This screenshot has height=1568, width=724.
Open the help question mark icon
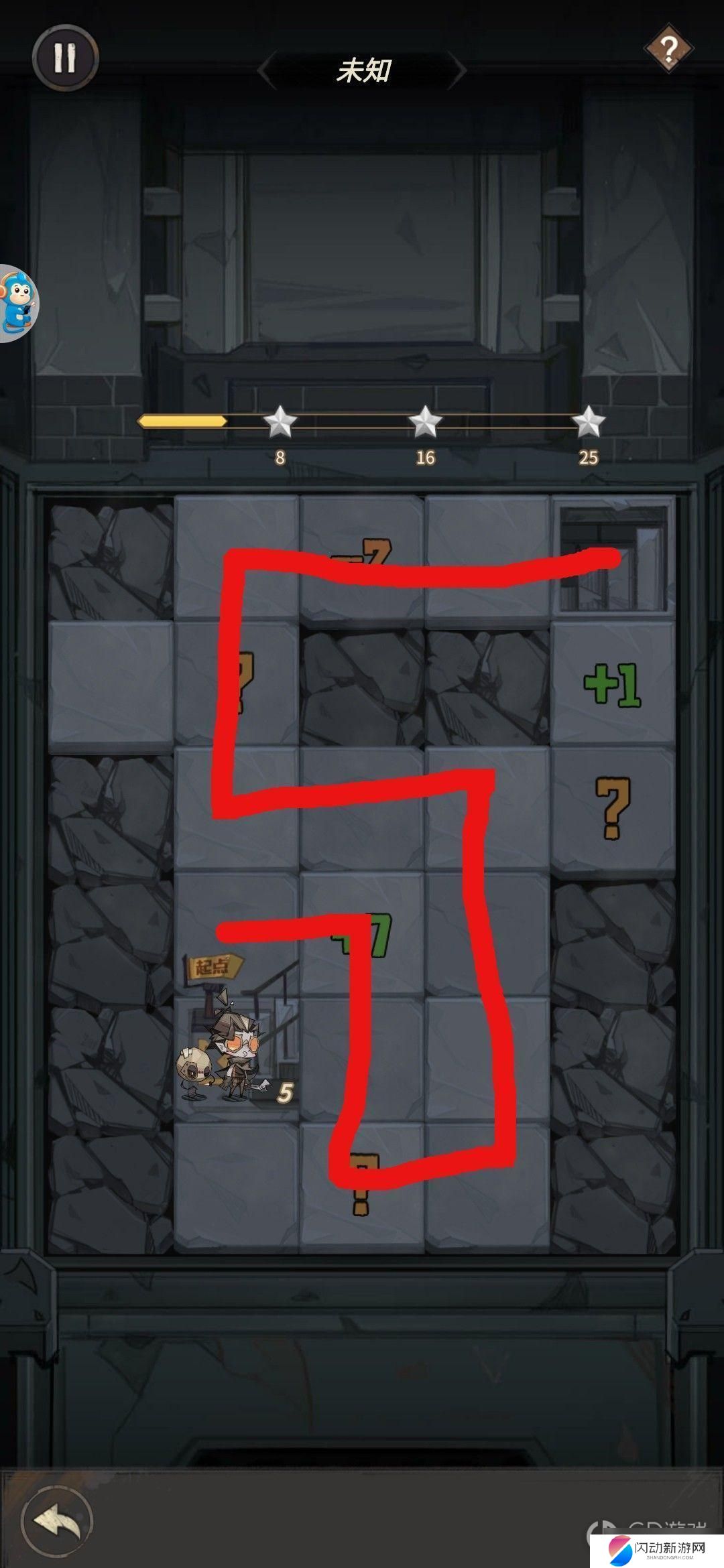(x=668, y=48)
